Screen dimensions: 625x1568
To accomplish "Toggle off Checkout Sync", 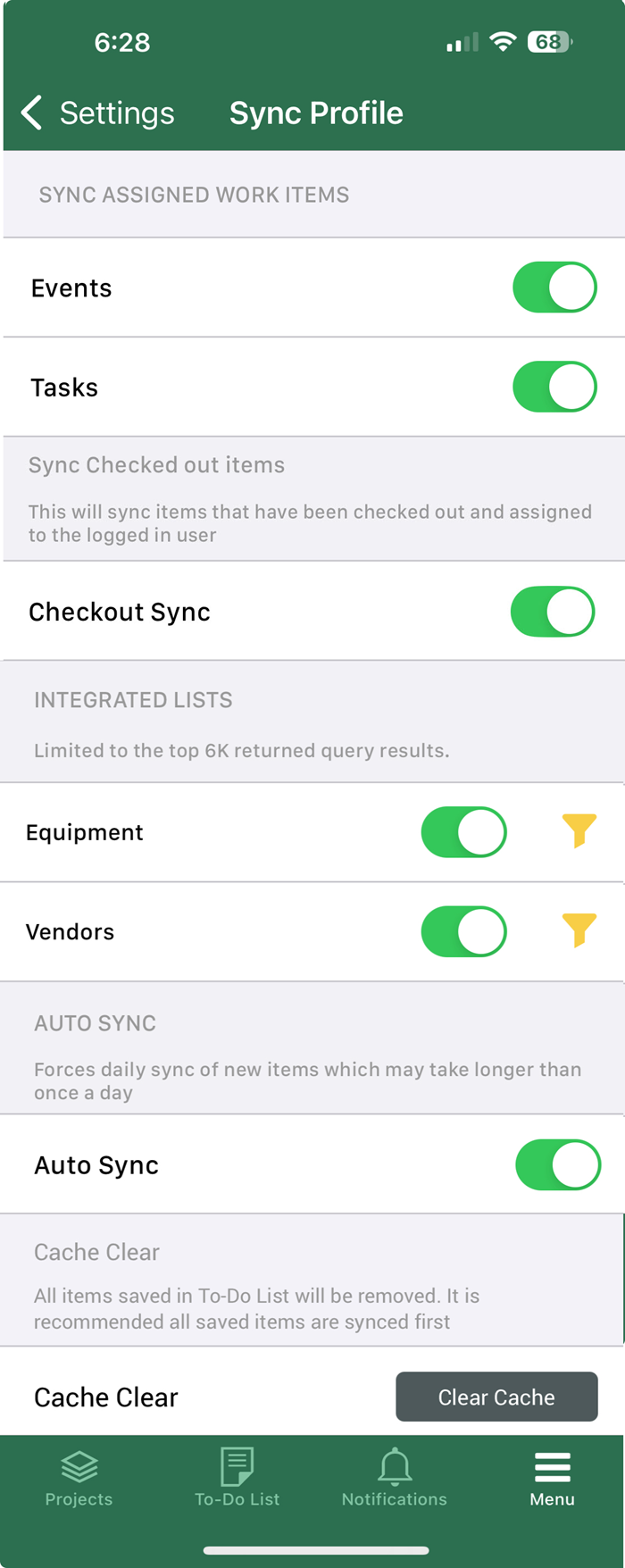I will point(553,612).
